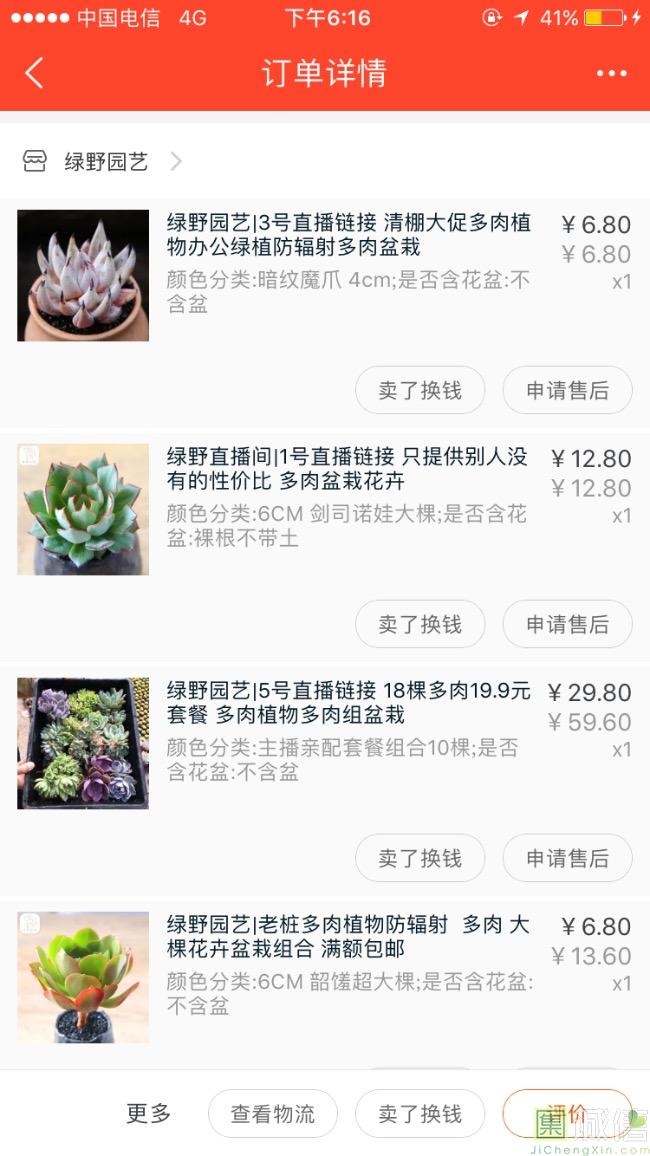Check delivery with 查看物流
Image resolution: width=650 pixels, height=1156 pixels.
[x=273, y=1113]
